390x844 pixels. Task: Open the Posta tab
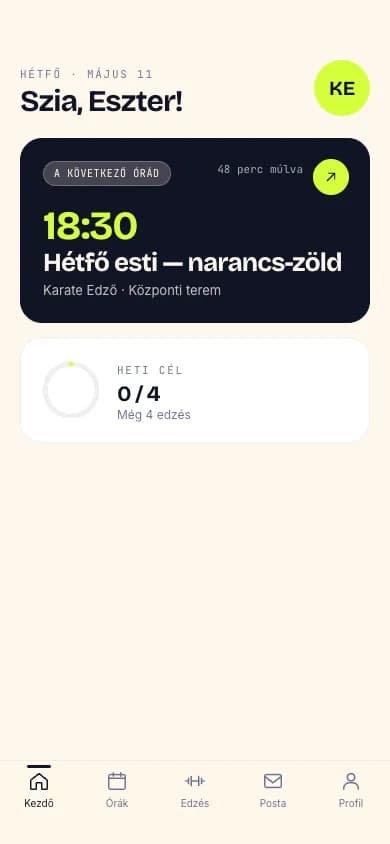coord(273,789)
